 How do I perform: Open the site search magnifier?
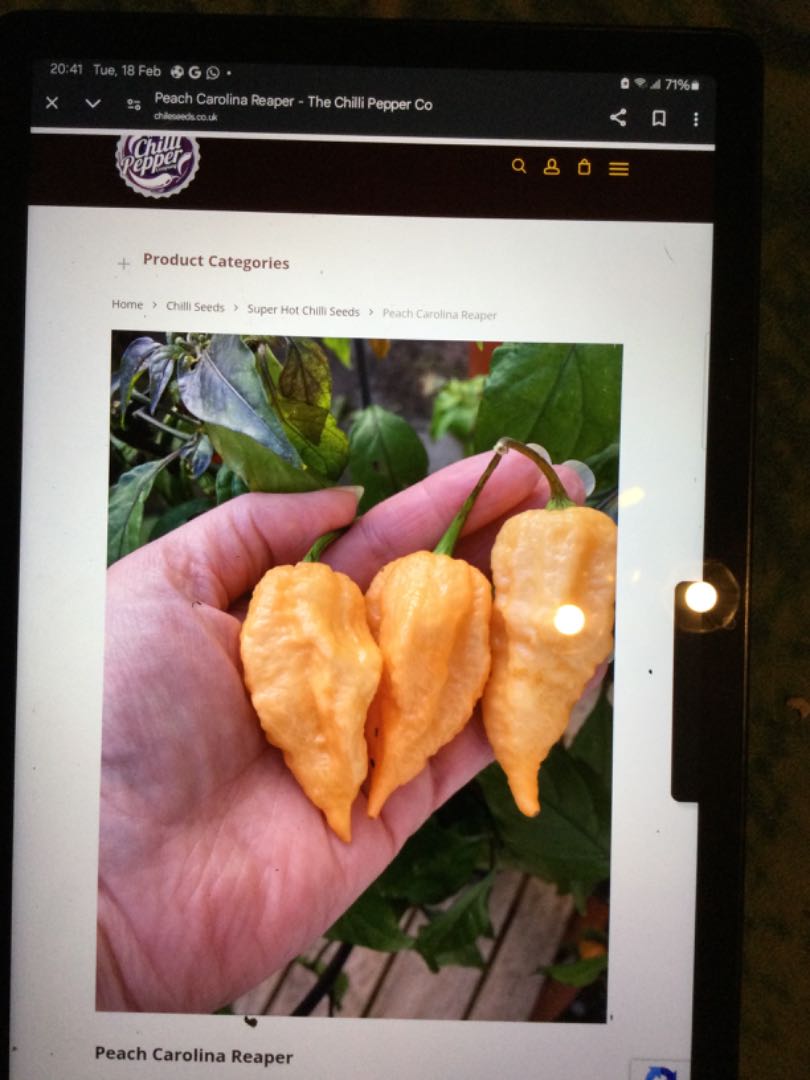[x=519, y=166]
